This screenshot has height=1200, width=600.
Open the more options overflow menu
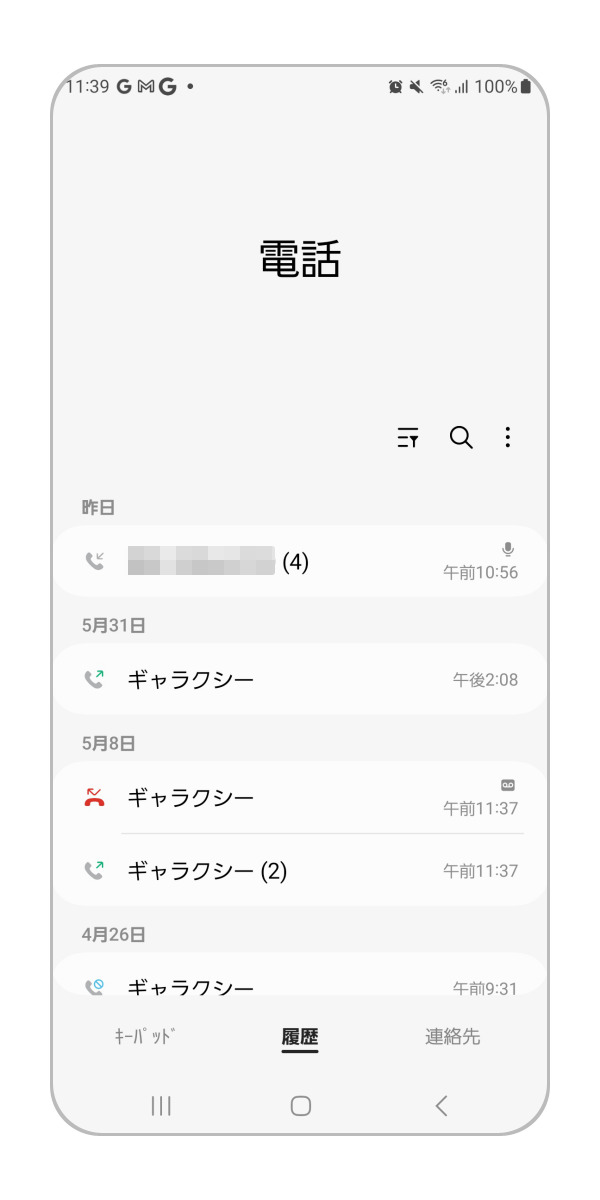508,438
